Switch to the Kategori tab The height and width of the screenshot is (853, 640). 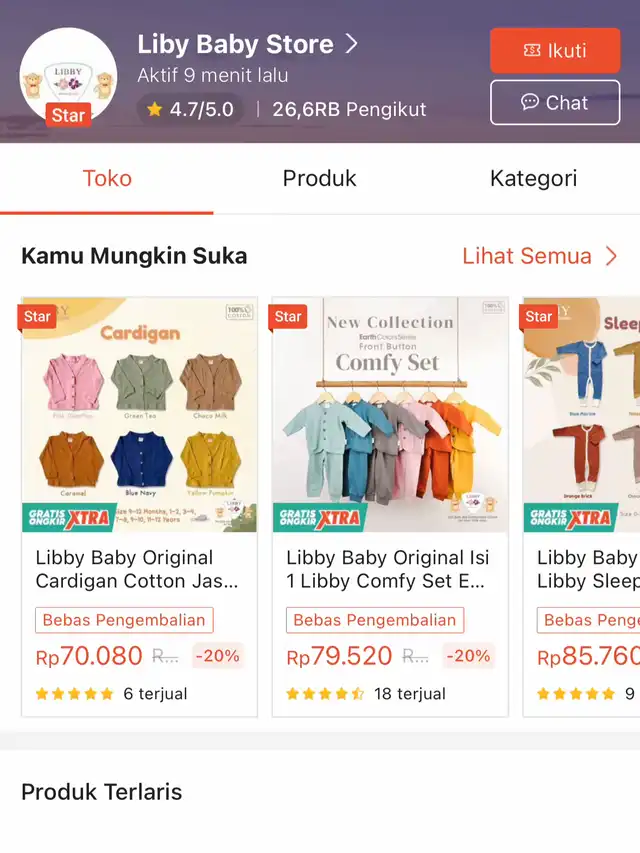coord(533,179)
